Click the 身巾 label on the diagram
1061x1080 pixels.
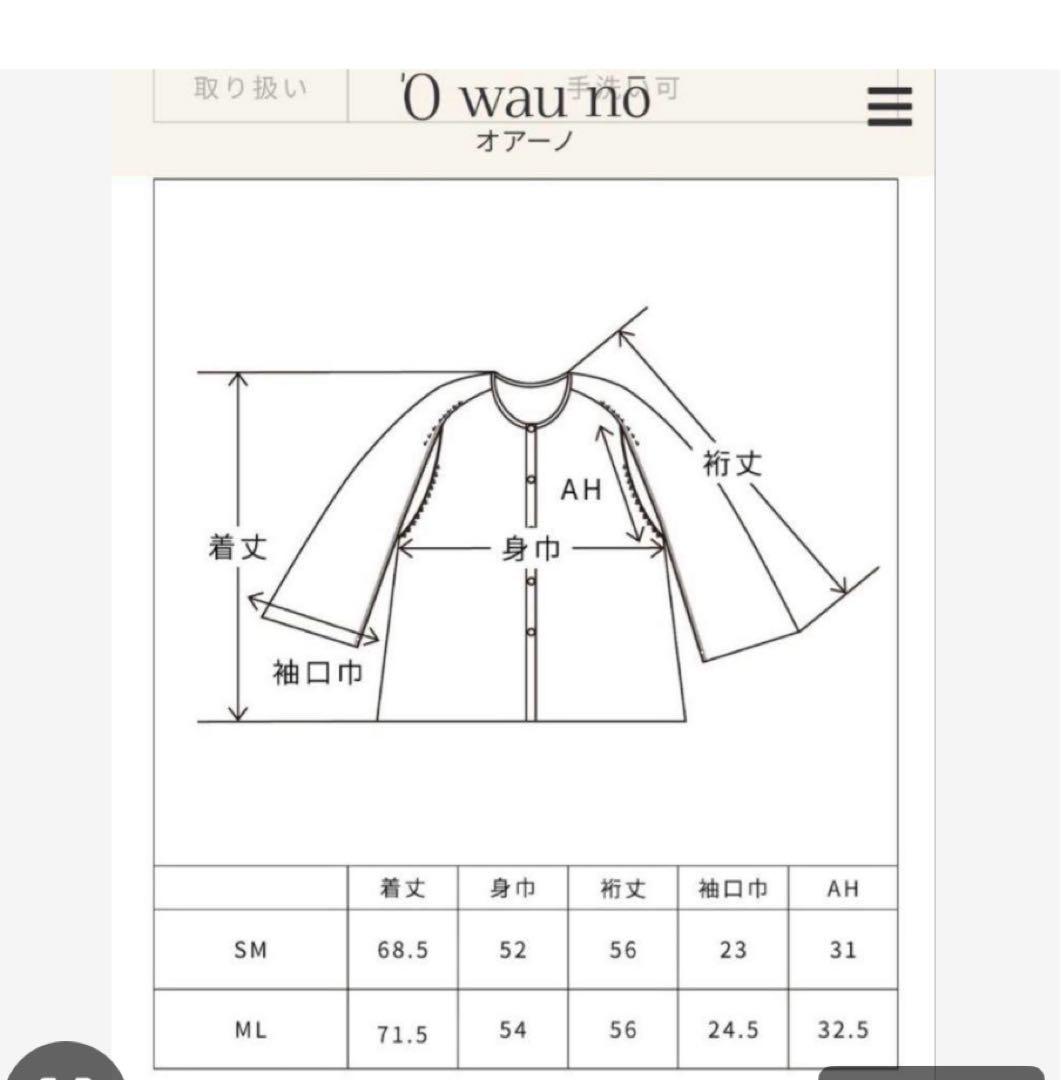(x=530, y=548)
